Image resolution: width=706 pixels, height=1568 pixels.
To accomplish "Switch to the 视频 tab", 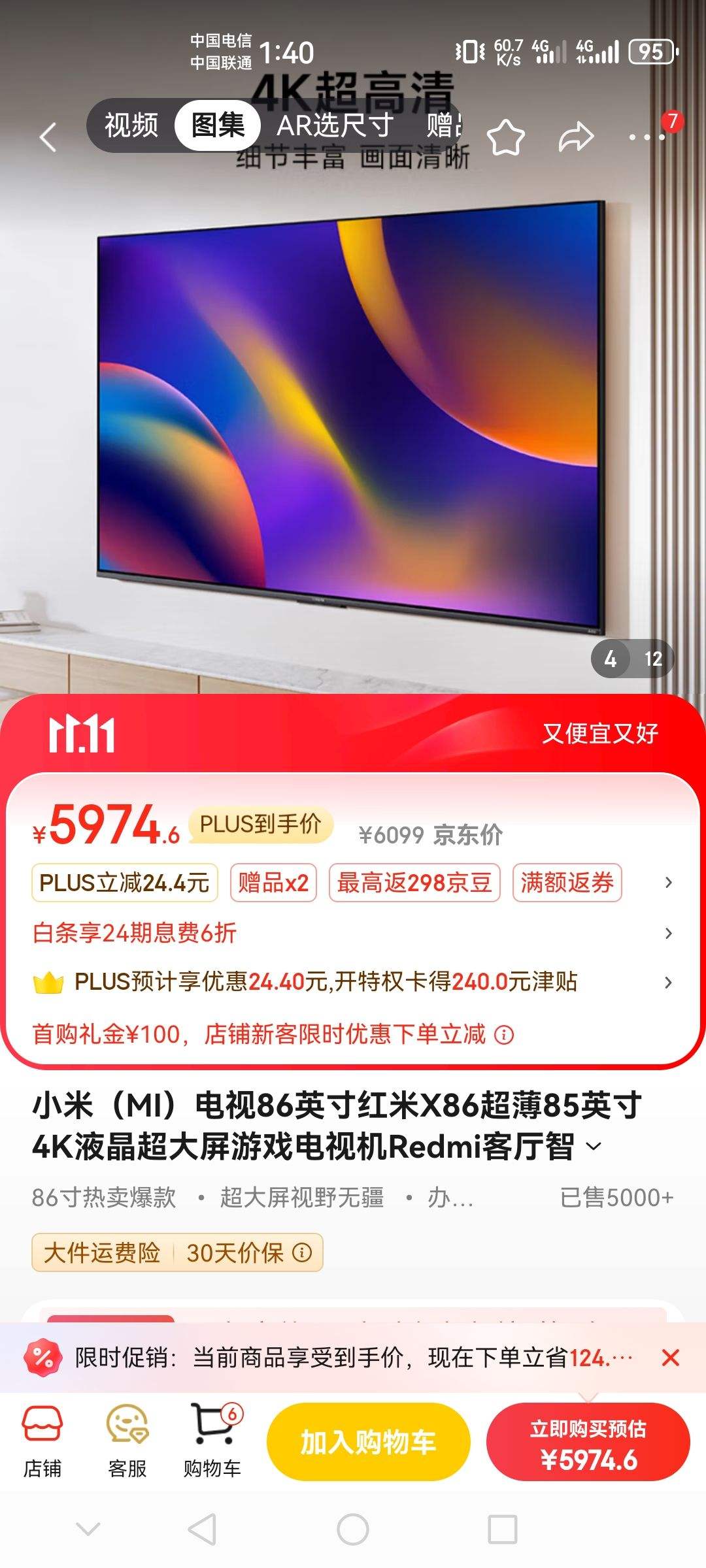I will tap(129, 125).
